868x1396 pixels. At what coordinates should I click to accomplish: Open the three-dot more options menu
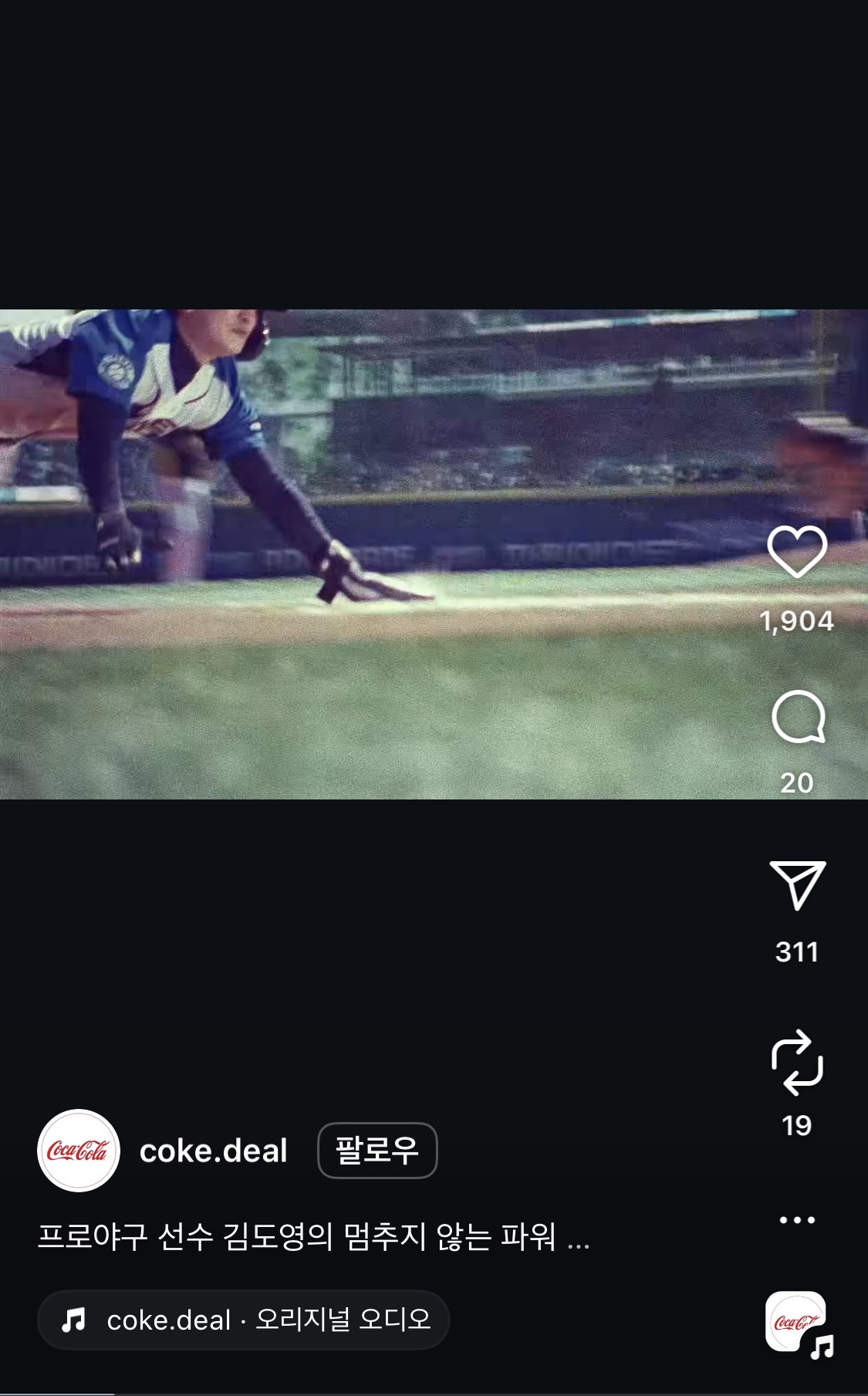pos(797,1220)
